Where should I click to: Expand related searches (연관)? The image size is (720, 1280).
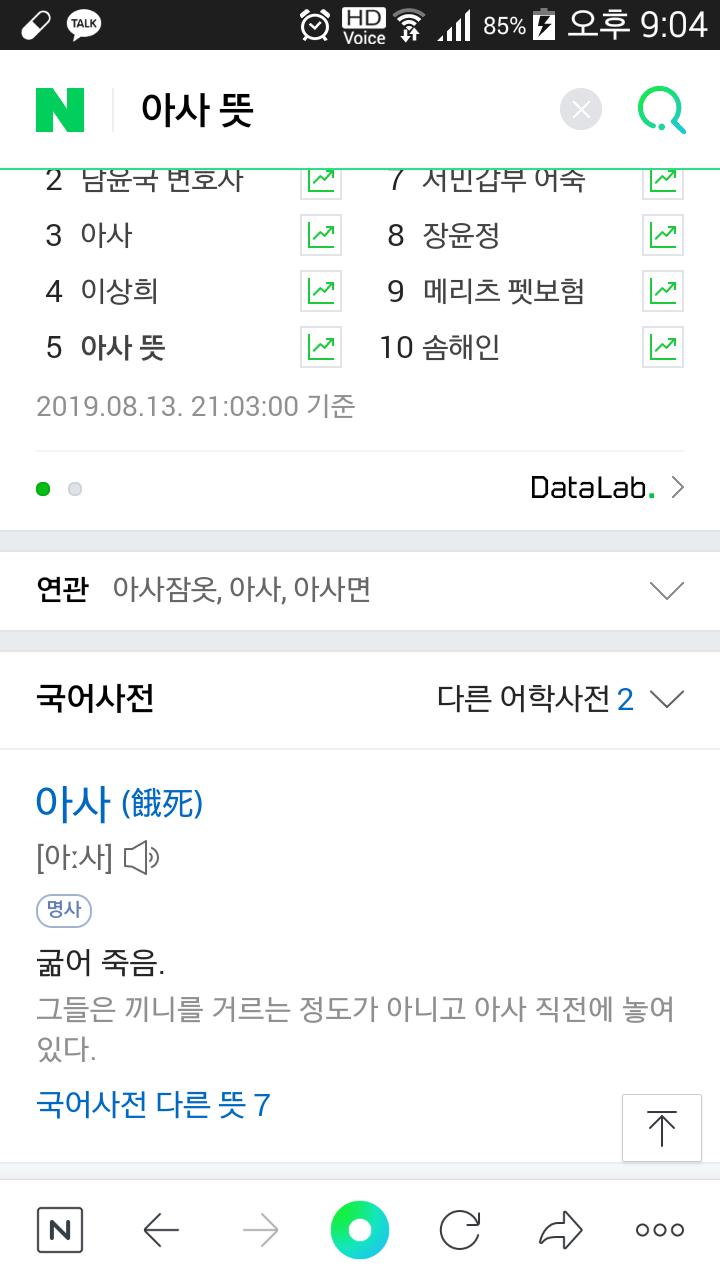pos(666,591)
